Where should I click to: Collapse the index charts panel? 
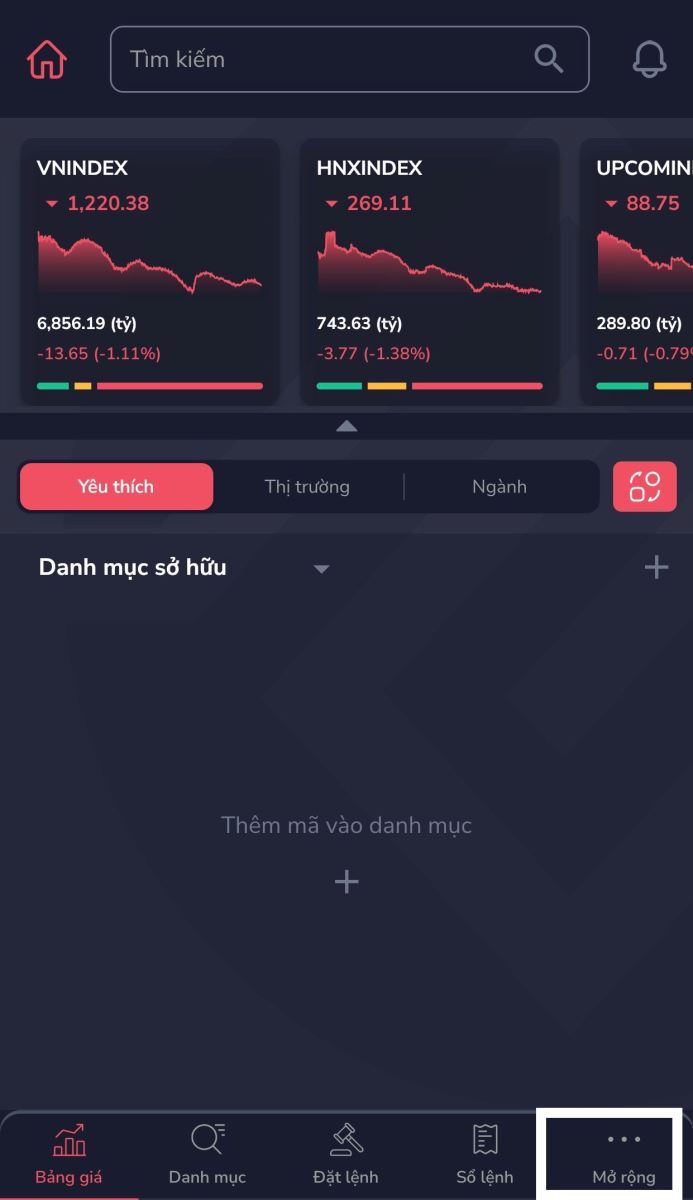(x=346, y=426)
